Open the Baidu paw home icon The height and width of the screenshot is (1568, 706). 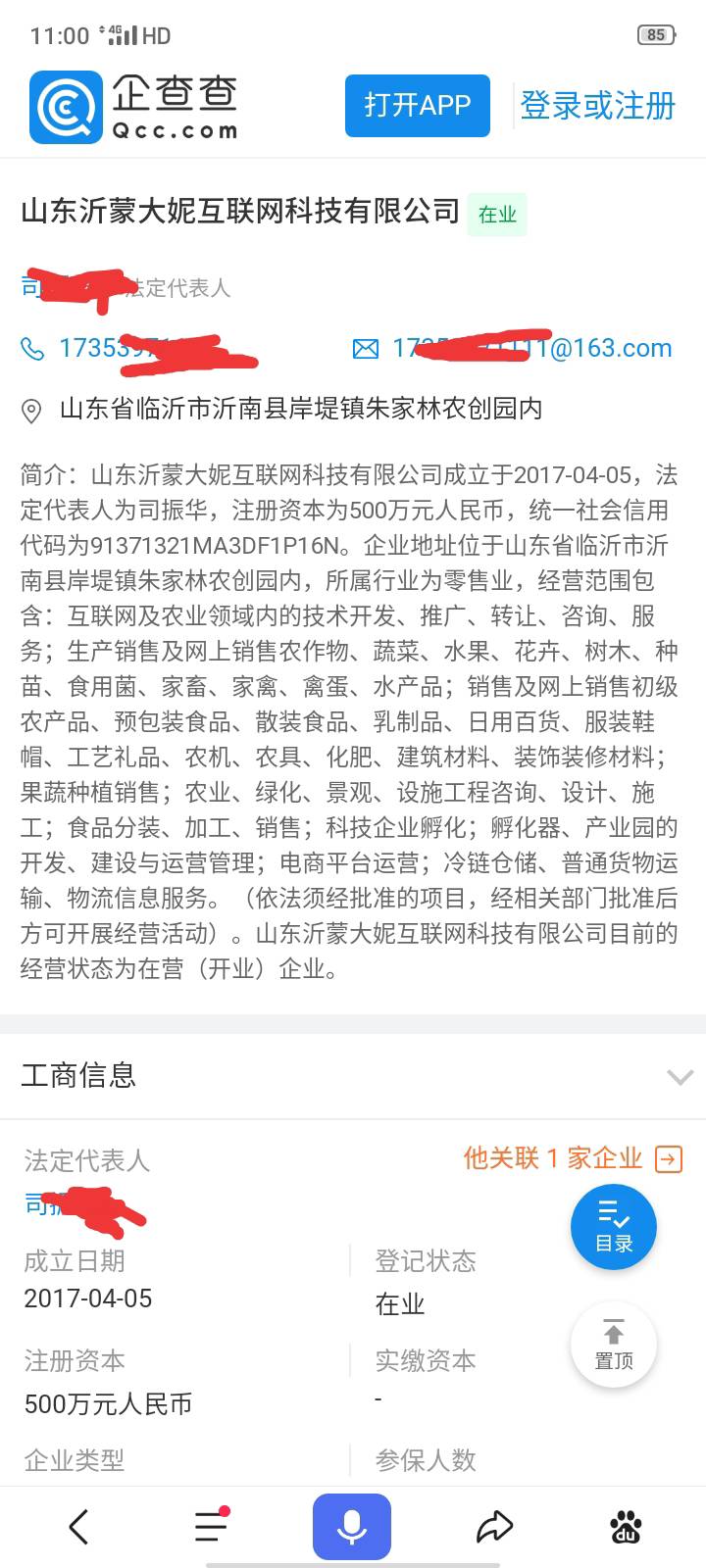click(626, 1527)
